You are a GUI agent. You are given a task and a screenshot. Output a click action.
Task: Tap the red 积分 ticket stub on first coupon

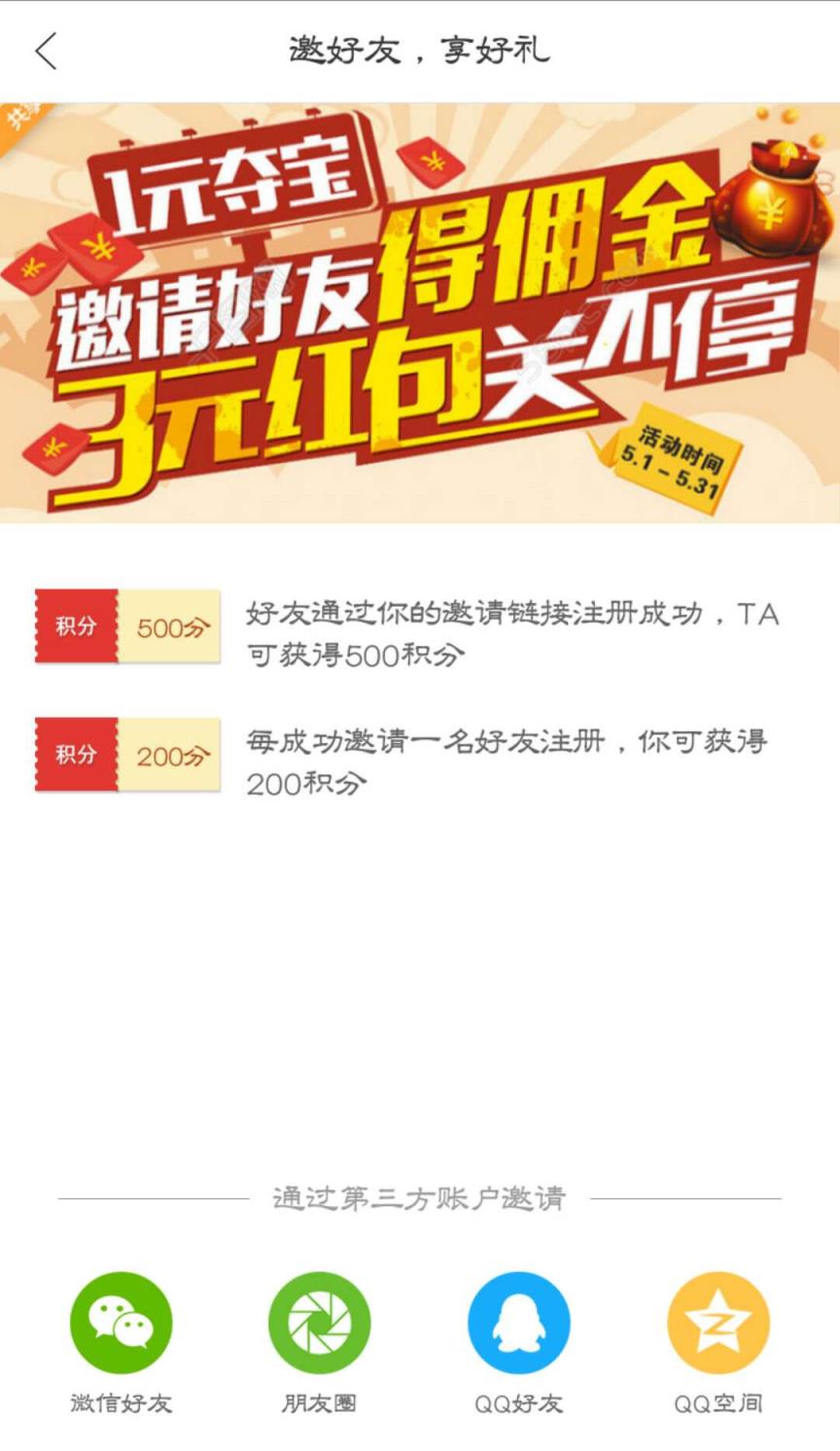coord(78,626)
